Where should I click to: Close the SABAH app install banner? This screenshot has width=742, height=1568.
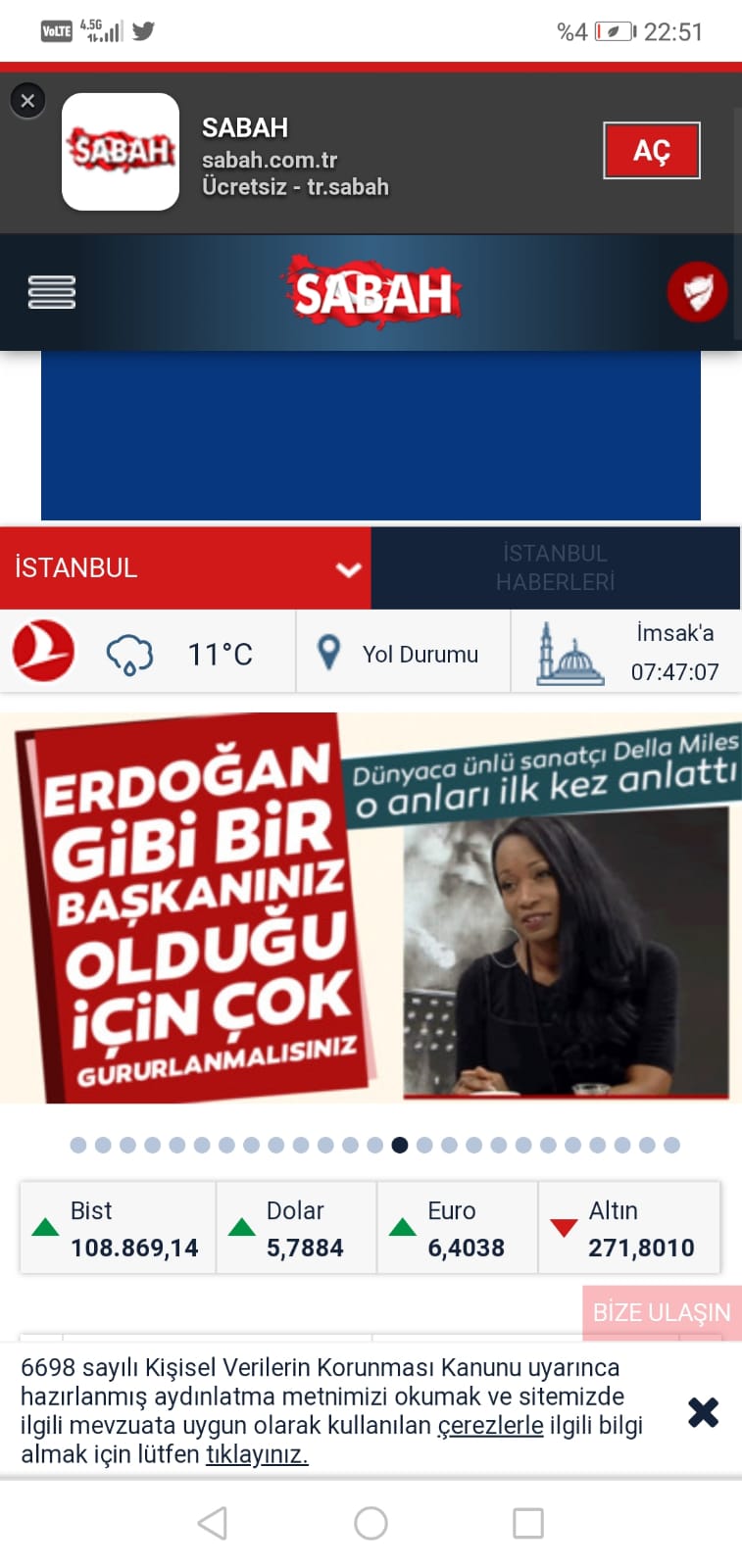point(27,100)
